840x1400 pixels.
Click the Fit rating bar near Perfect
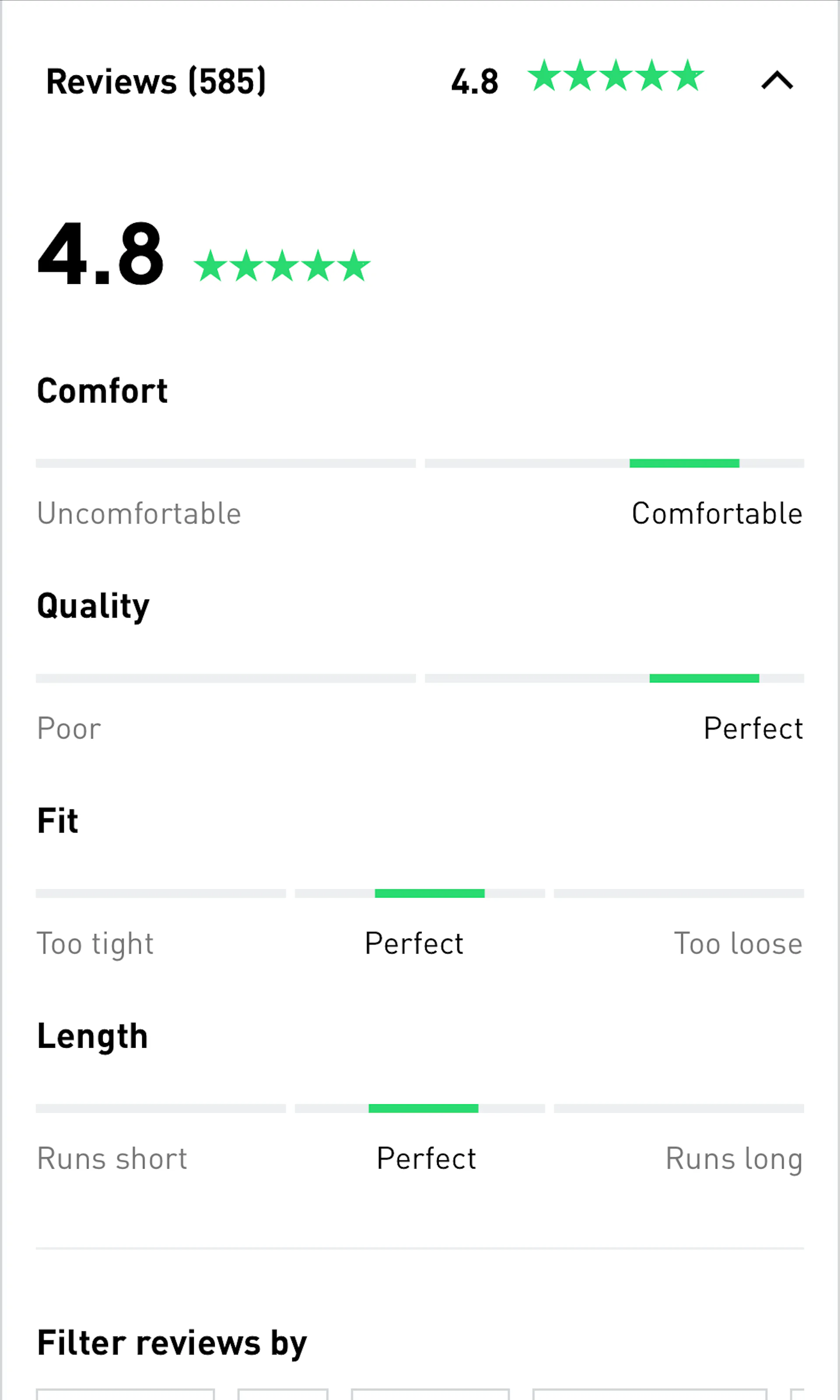[x=430, y=893]
